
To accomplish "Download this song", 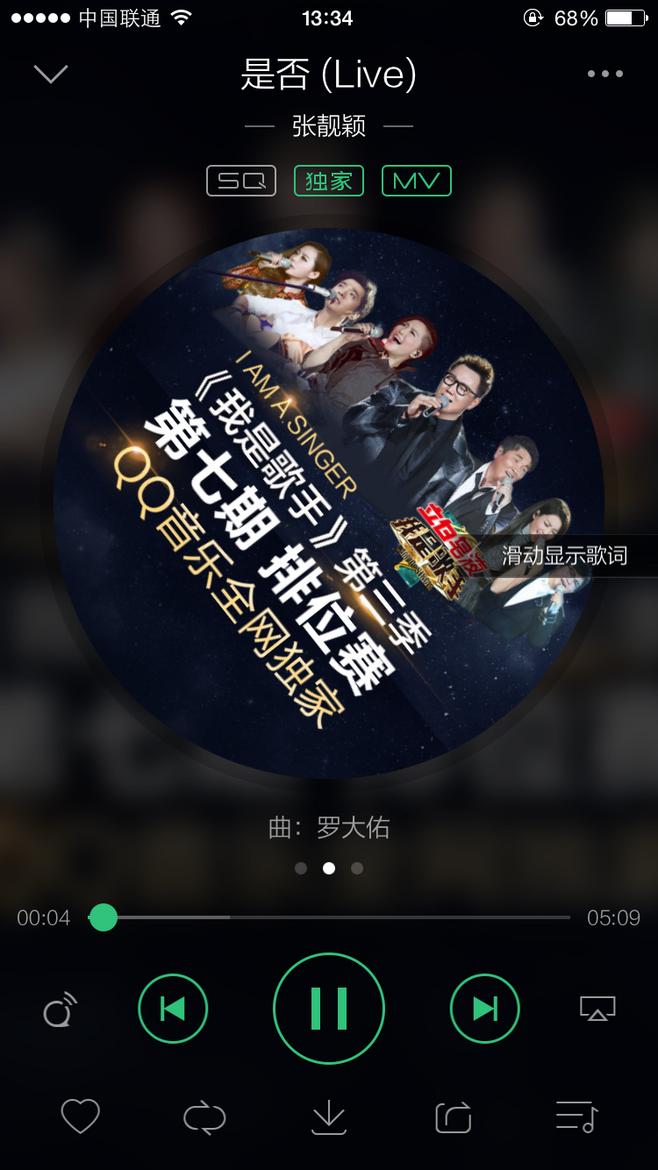I will tap(328, 1117).
